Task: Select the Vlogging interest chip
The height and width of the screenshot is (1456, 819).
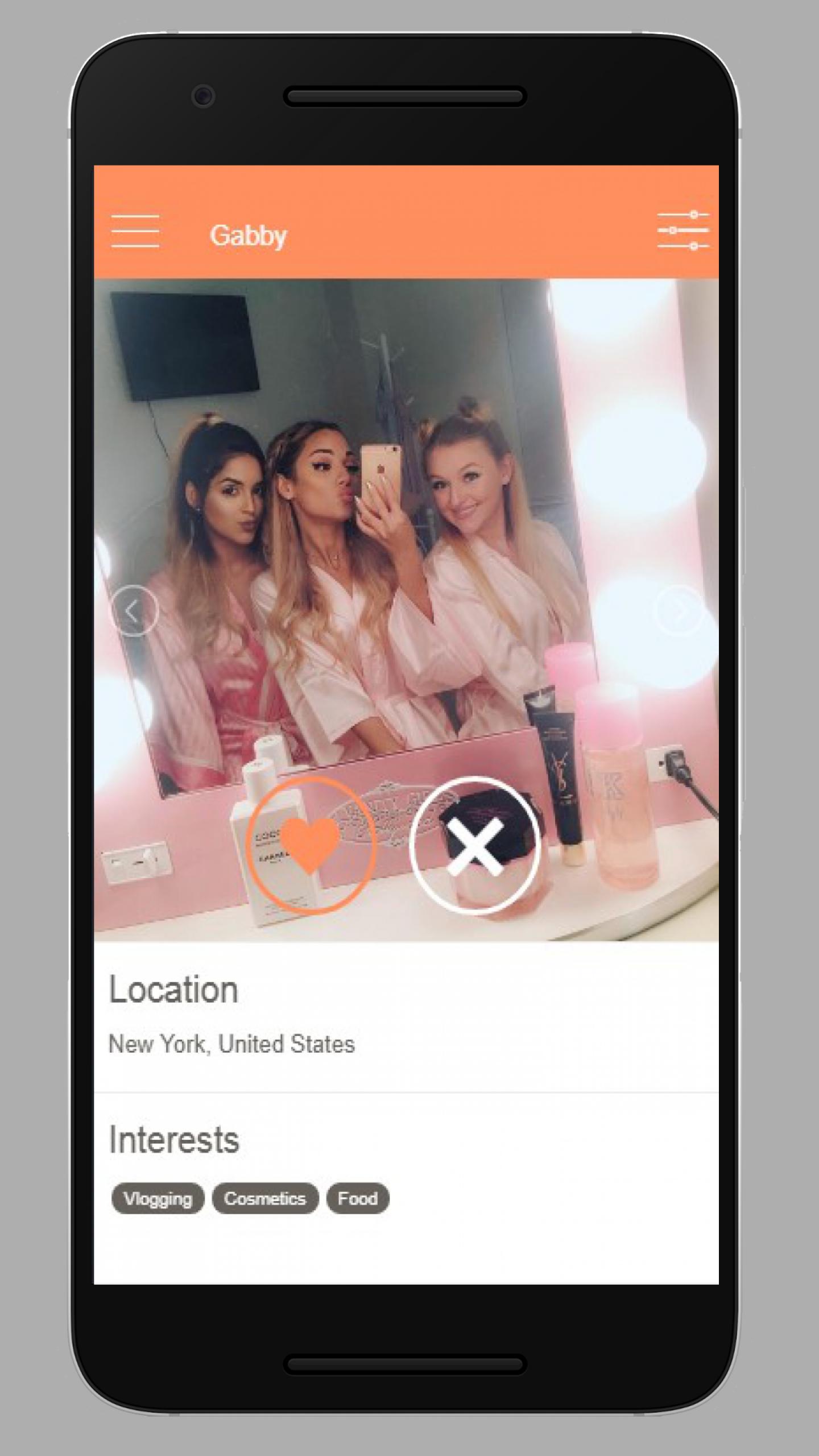Action: click(x=158, y=1198)
